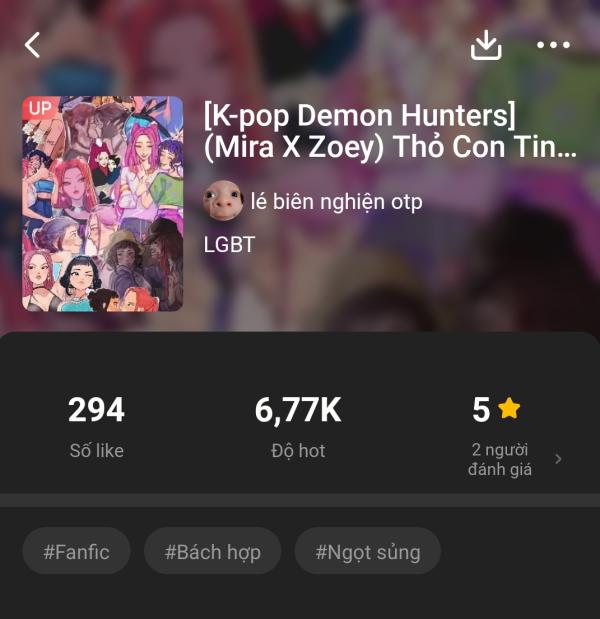The width and height of the screenshot is (600, 619).
Task: Go back using the arrow icon
Action: (33, 45)
